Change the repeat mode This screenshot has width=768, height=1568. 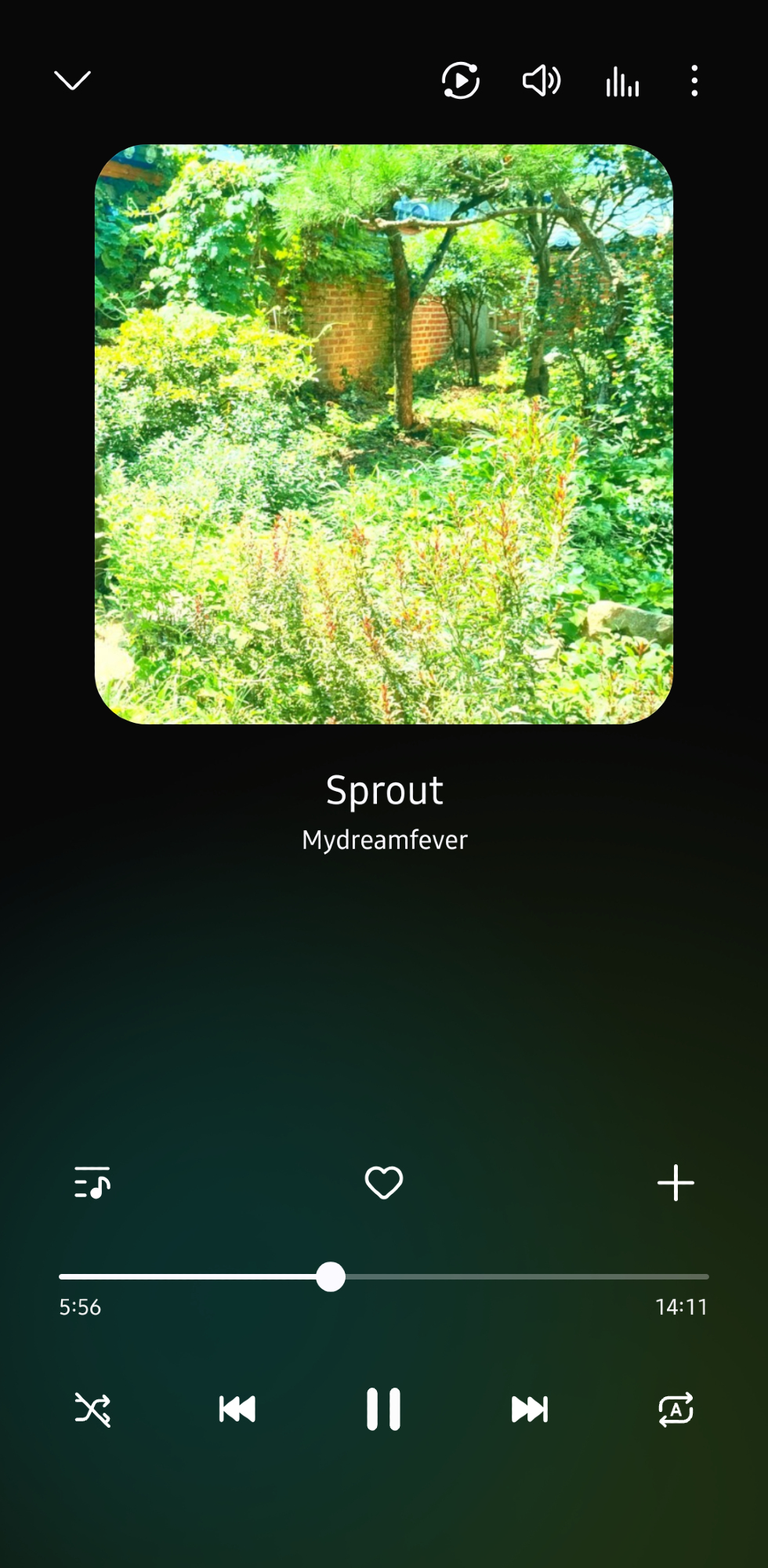point(676,1409)
